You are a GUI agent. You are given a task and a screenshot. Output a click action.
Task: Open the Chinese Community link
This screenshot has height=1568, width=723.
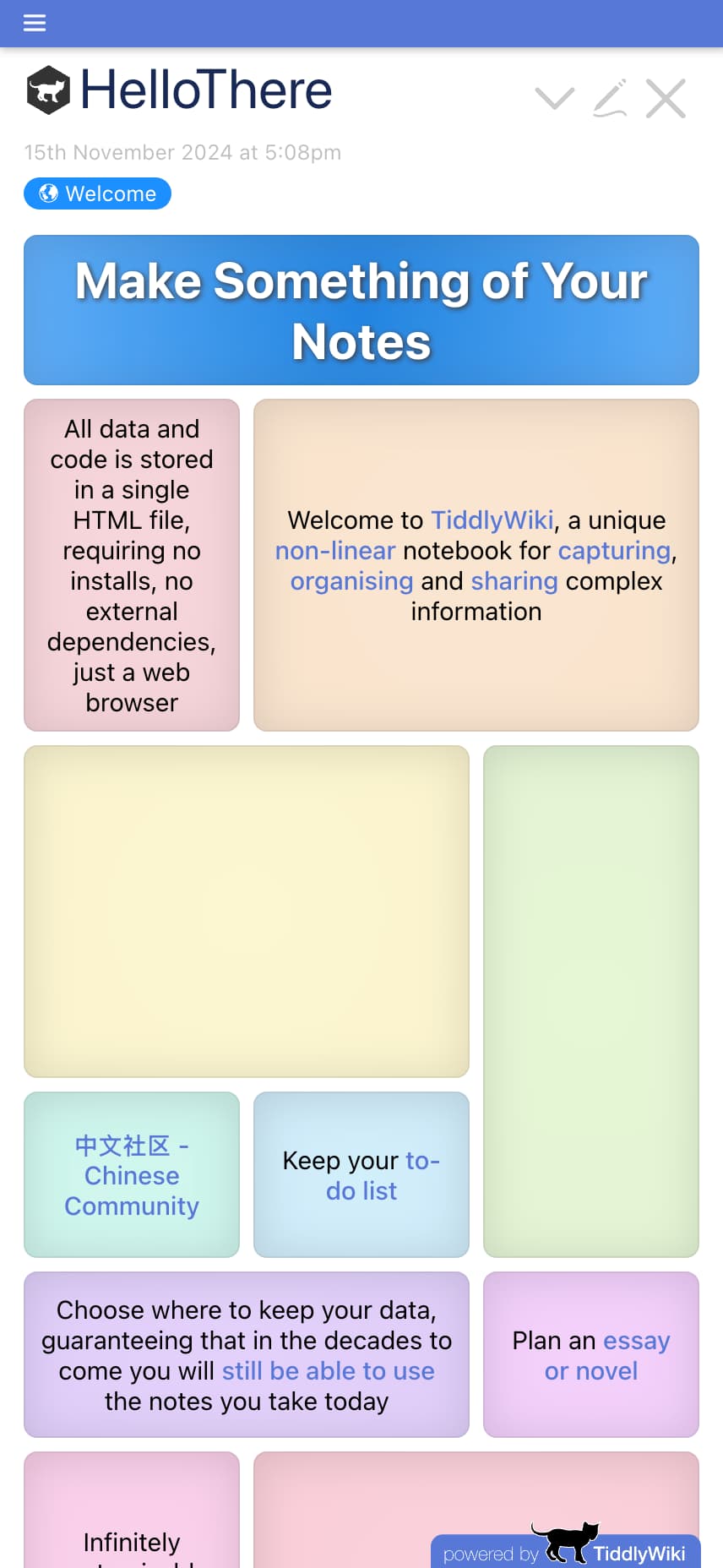(x=132, y=1176)
